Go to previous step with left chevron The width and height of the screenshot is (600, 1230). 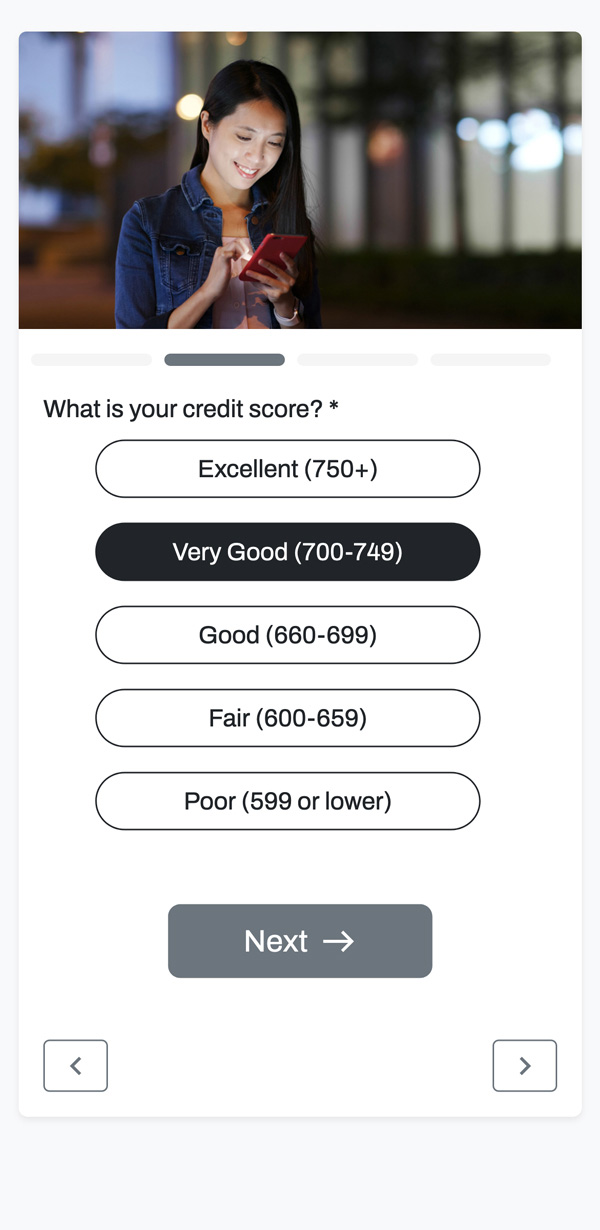[x=75, y=1066]
